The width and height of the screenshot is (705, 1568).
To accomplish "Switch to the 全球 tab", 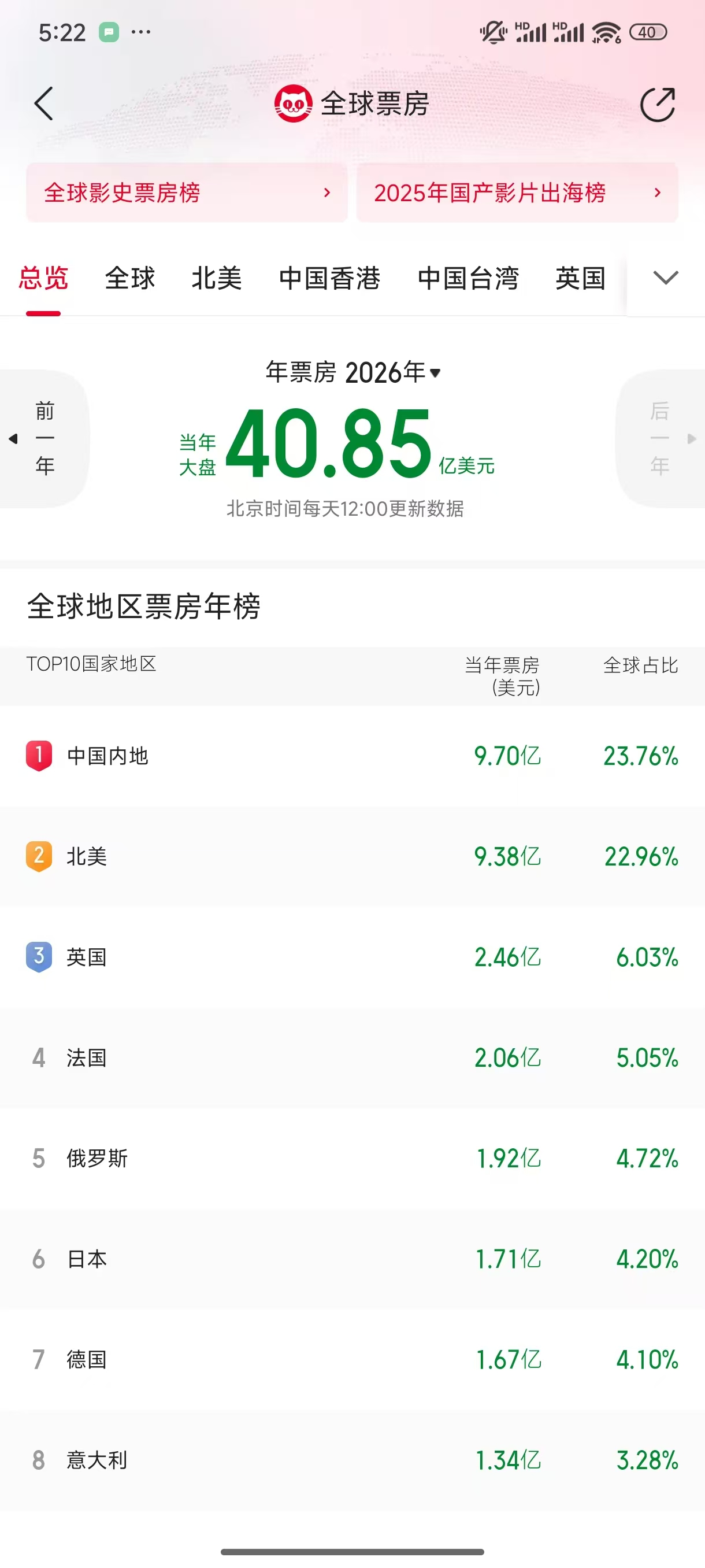I will pyautogui.click(x=129, y=279).
